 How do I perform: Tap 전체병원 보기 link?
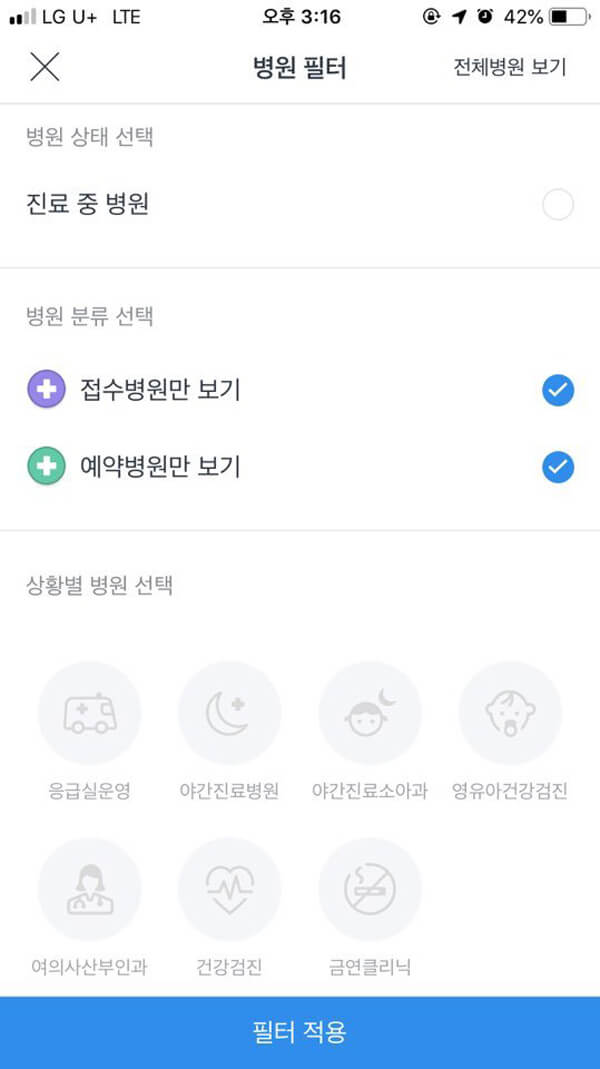coord(510,67)
